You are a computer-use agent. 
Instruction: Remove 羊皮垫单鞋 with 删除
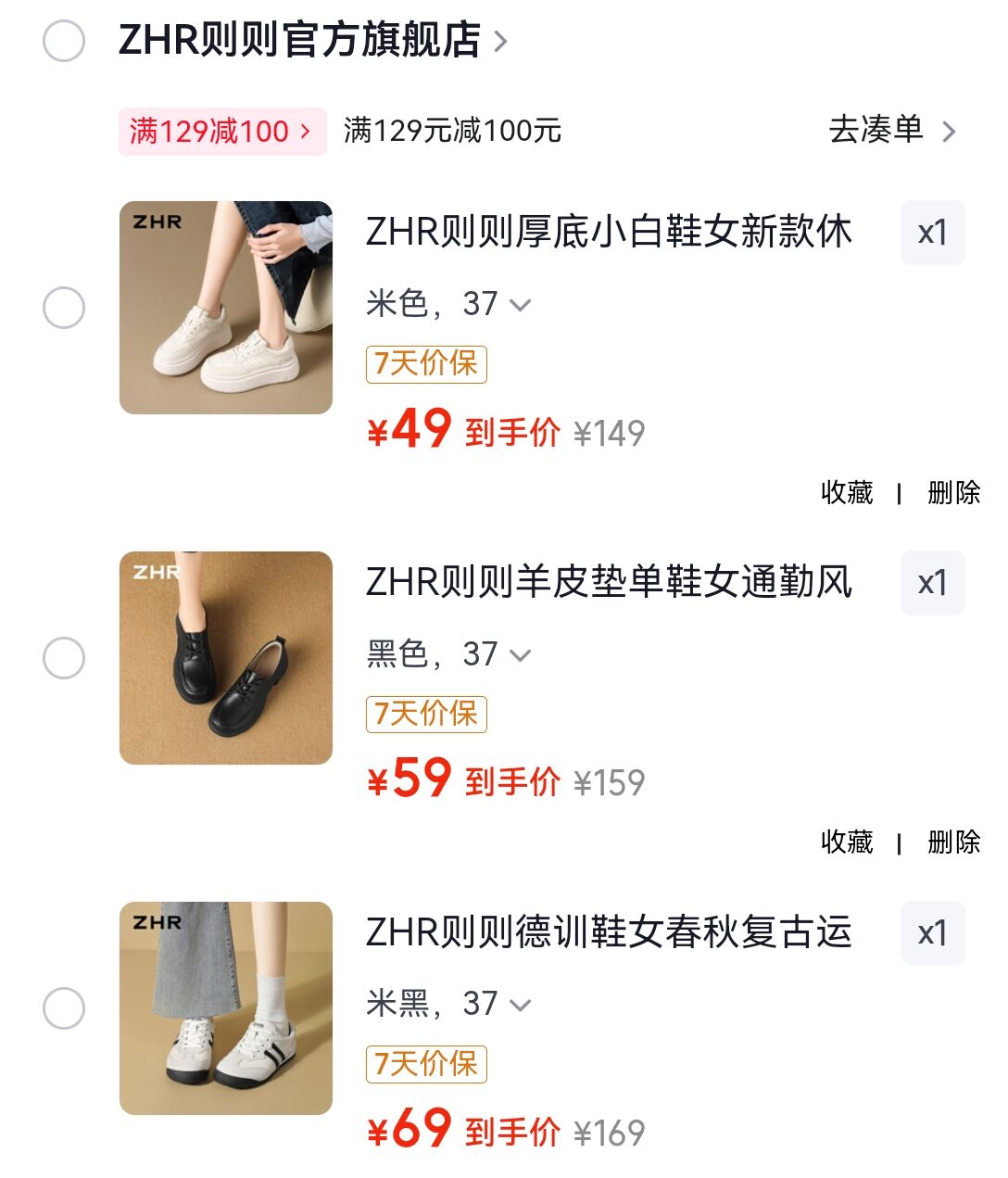pyautogui.click(x=953, y=842)
